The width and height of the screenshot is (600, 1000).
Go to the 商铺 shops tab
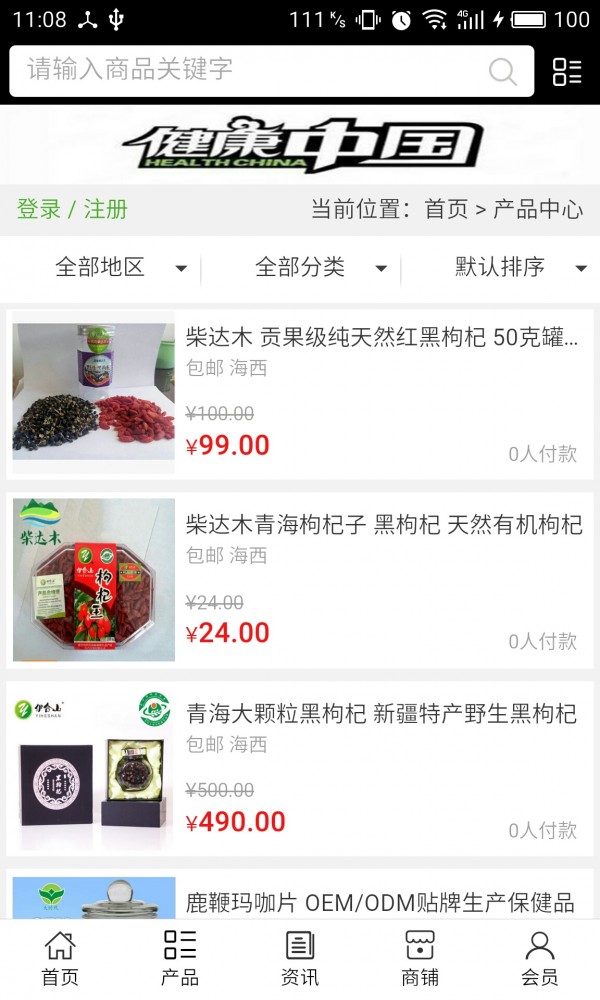[420, 958]
